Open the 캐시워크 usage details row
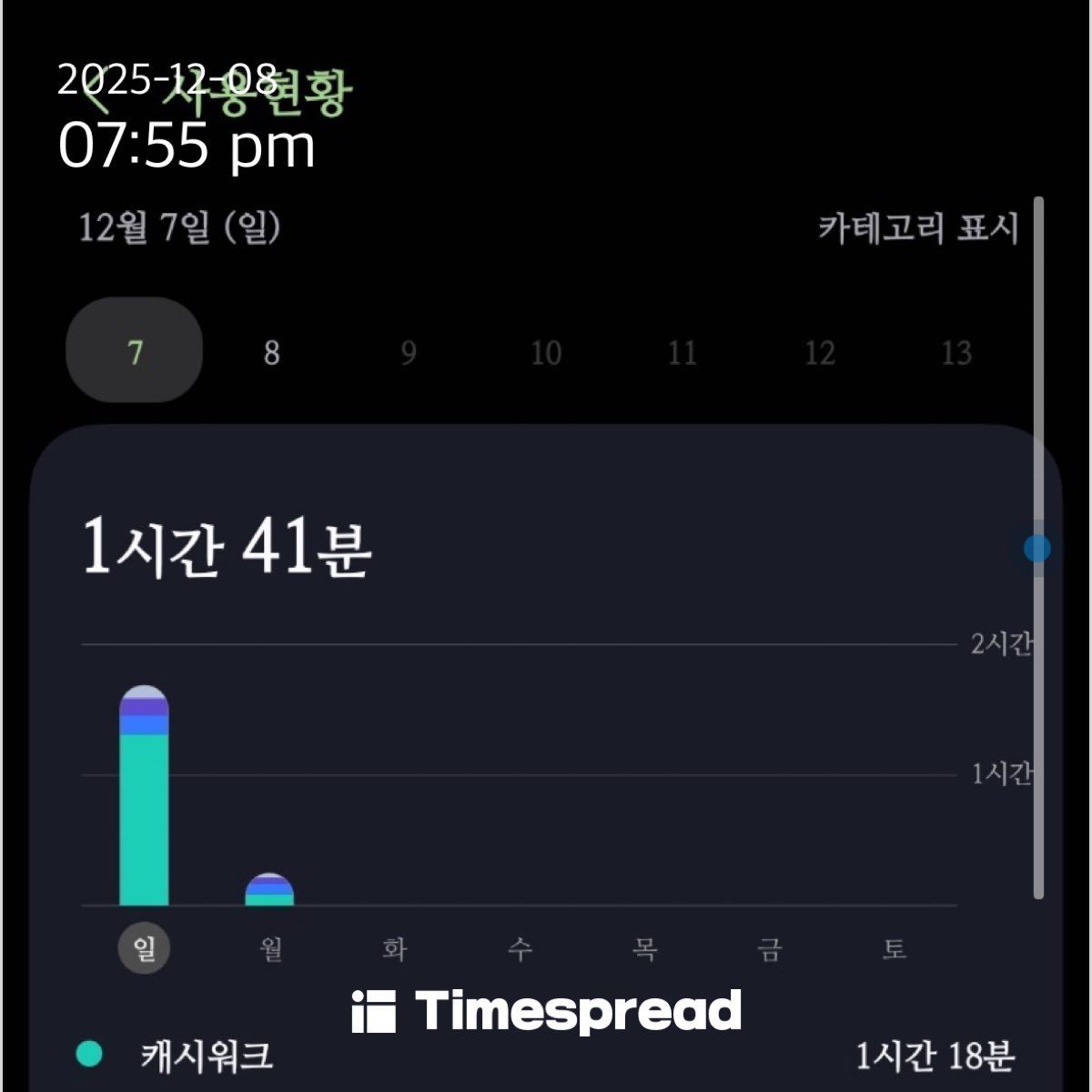Screen dimensions: 1092x1092 (546, 1056)
